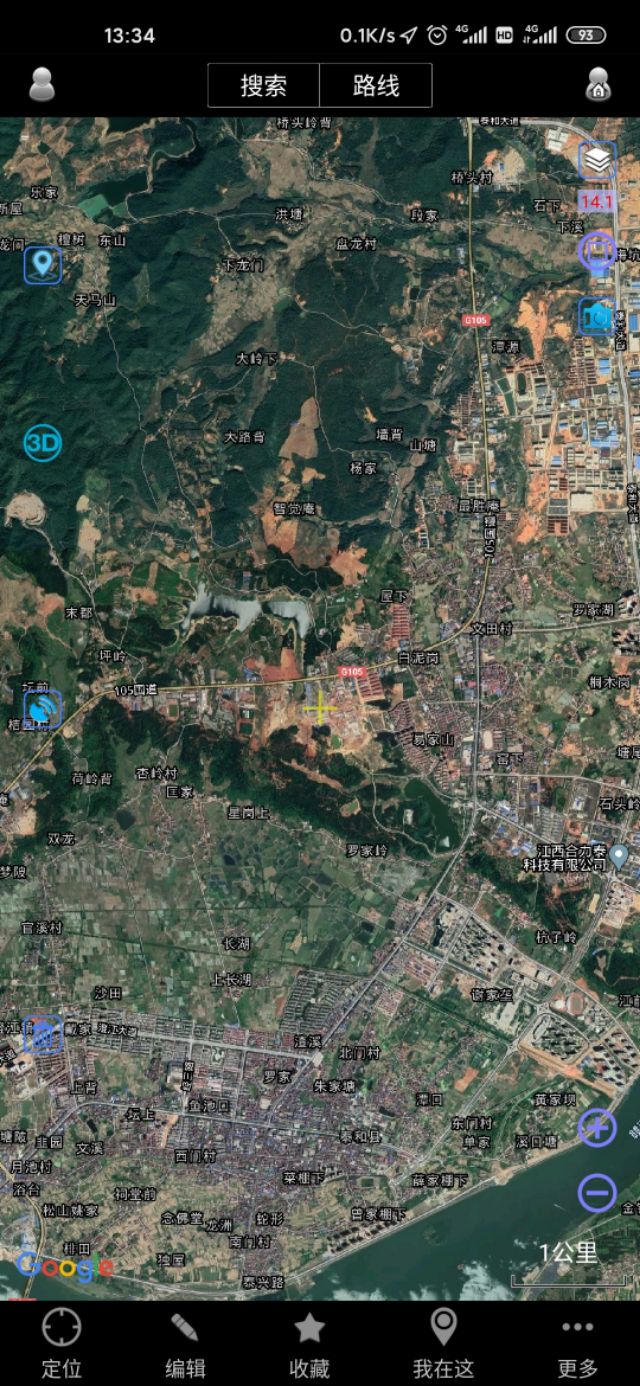This screenshot has height=1386, width=640.
Task: Tap 定位 to locate current position
Action: click(x=61, y=1344)
